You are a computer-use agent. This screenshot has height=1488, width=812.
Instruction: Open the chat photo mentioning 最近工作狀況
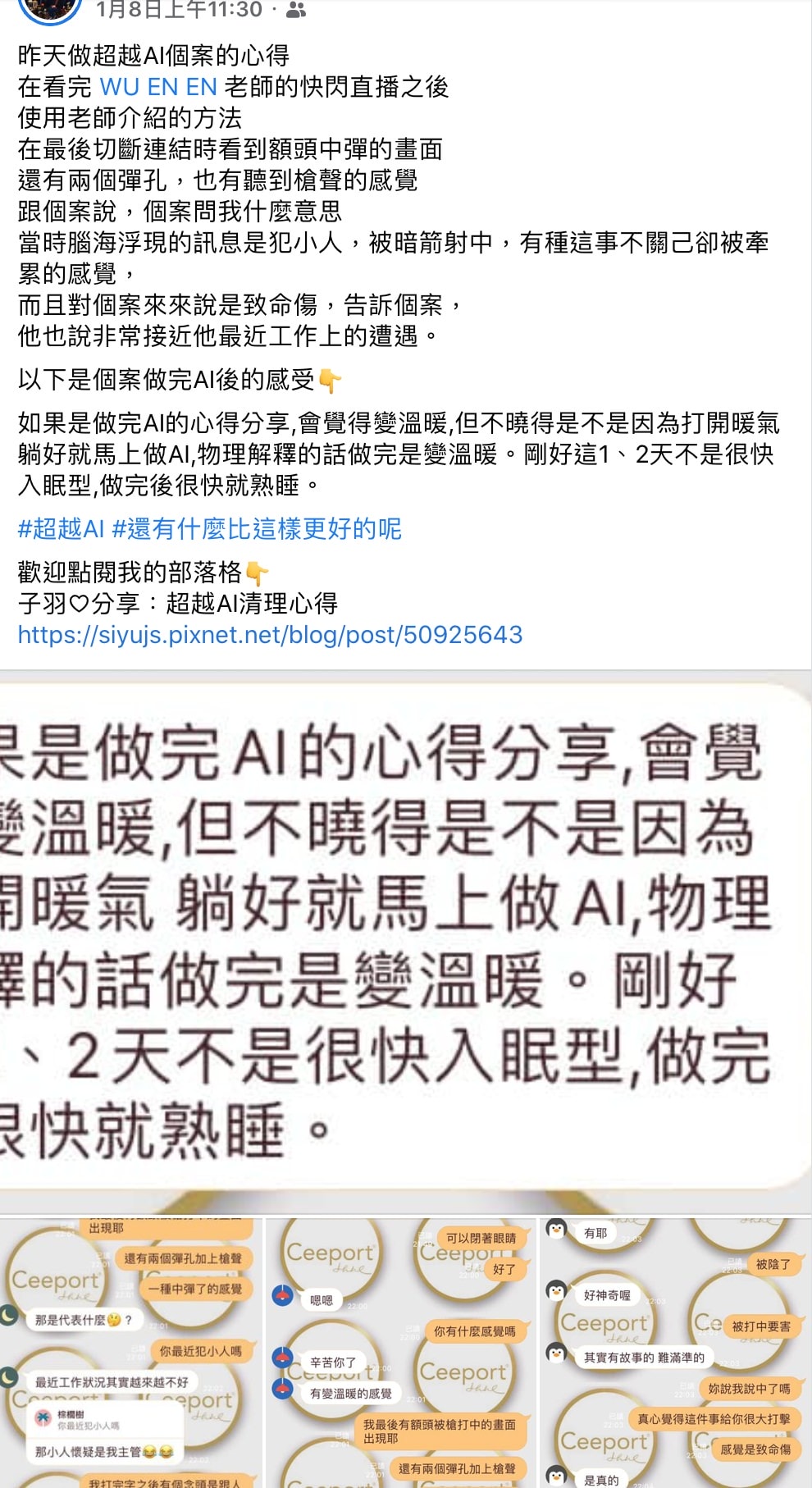(x=131, y=1353)
